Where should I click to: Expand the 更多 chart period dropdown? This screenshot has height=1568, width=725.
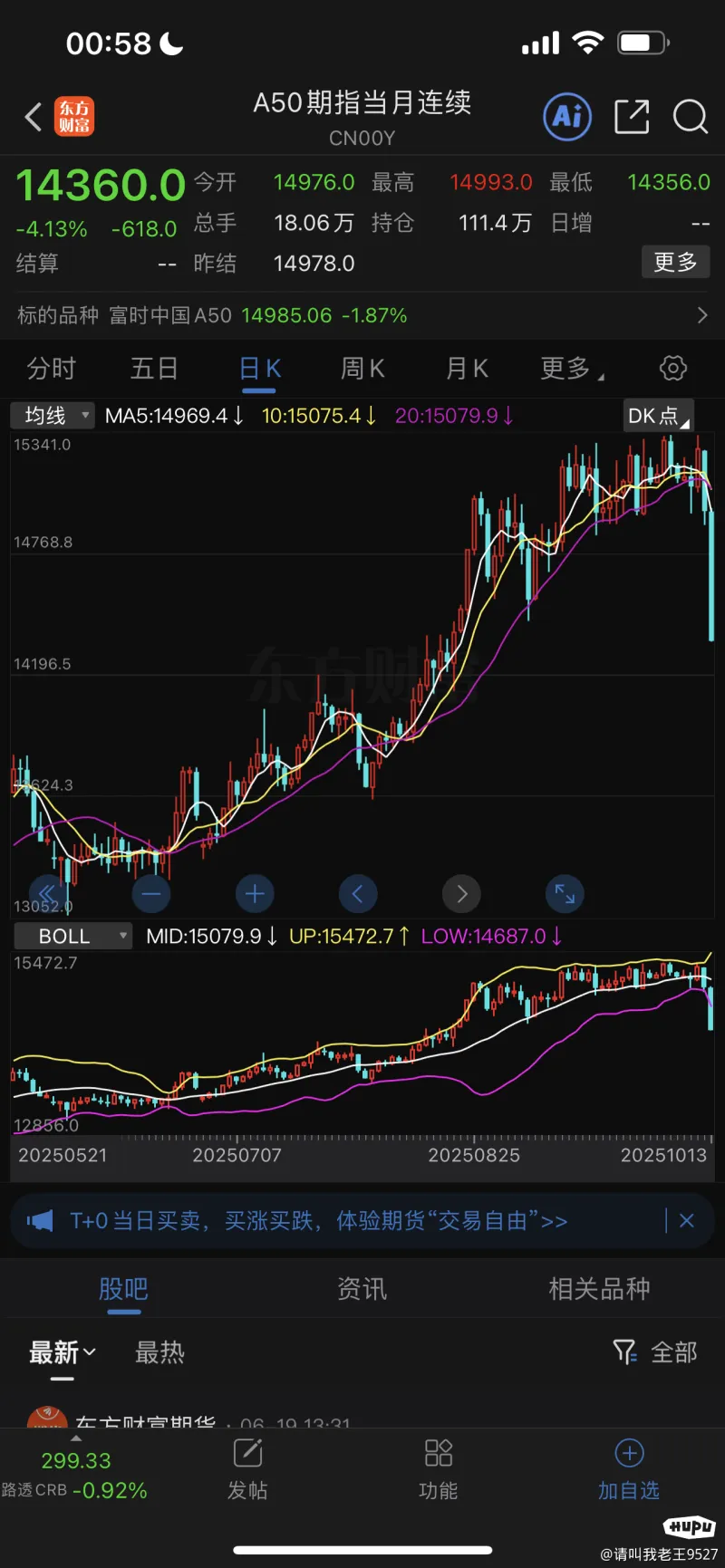tap(571, 369)
